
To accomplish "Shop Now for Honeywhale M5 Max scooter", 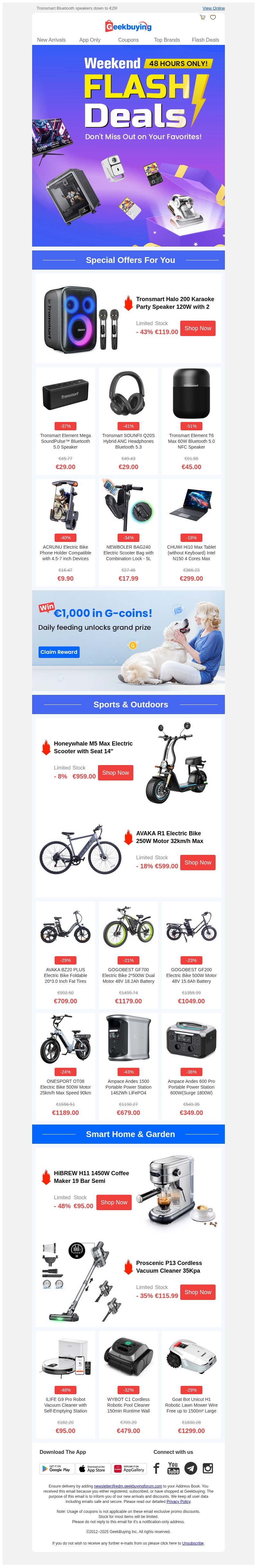I will [115, 772].
